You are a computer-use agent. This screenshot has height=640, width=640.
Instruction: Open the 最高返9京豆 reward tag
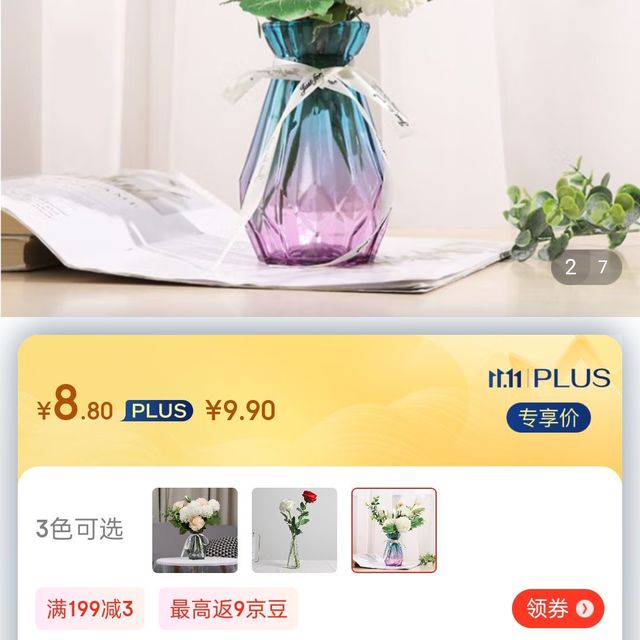[228, 608]
